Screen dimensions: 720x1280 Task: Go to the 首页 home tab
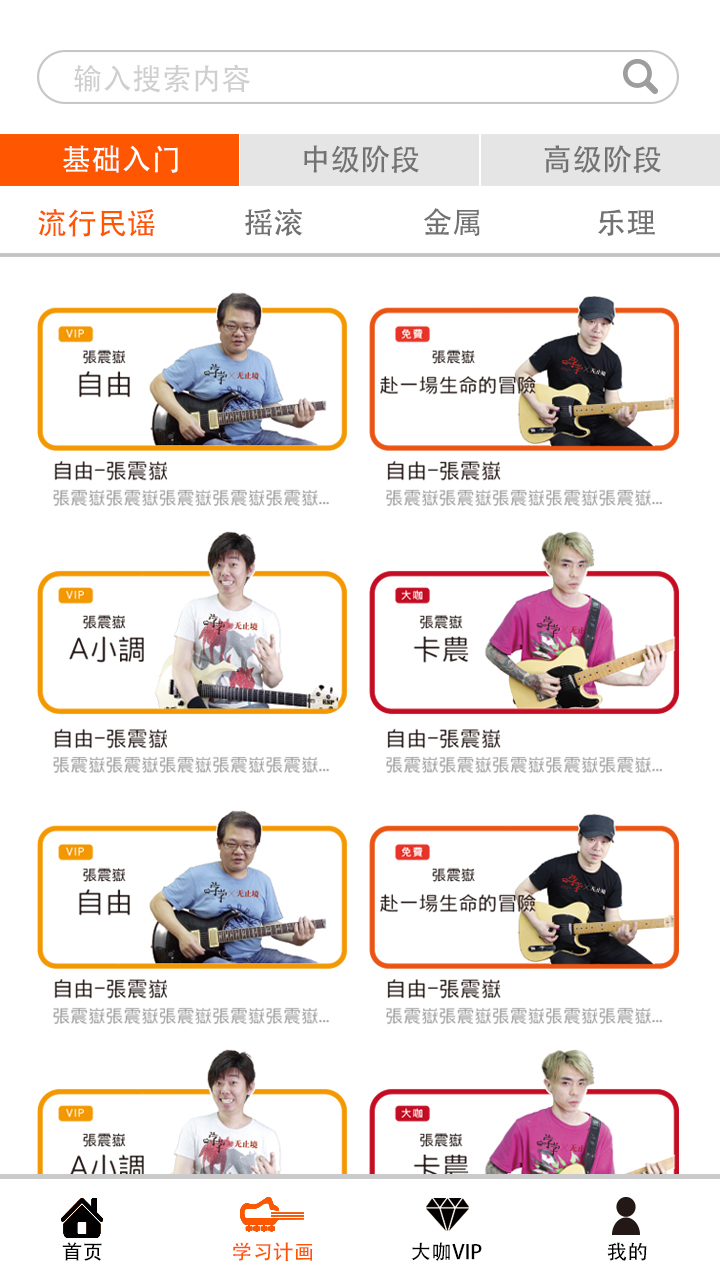pyautogui.click(x=82, y=1229)
